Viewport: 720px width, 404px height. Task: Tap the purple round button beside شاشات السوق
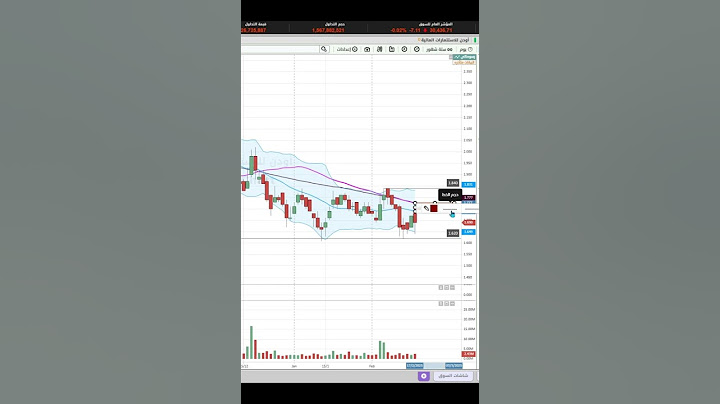click(x=424, y=376)
